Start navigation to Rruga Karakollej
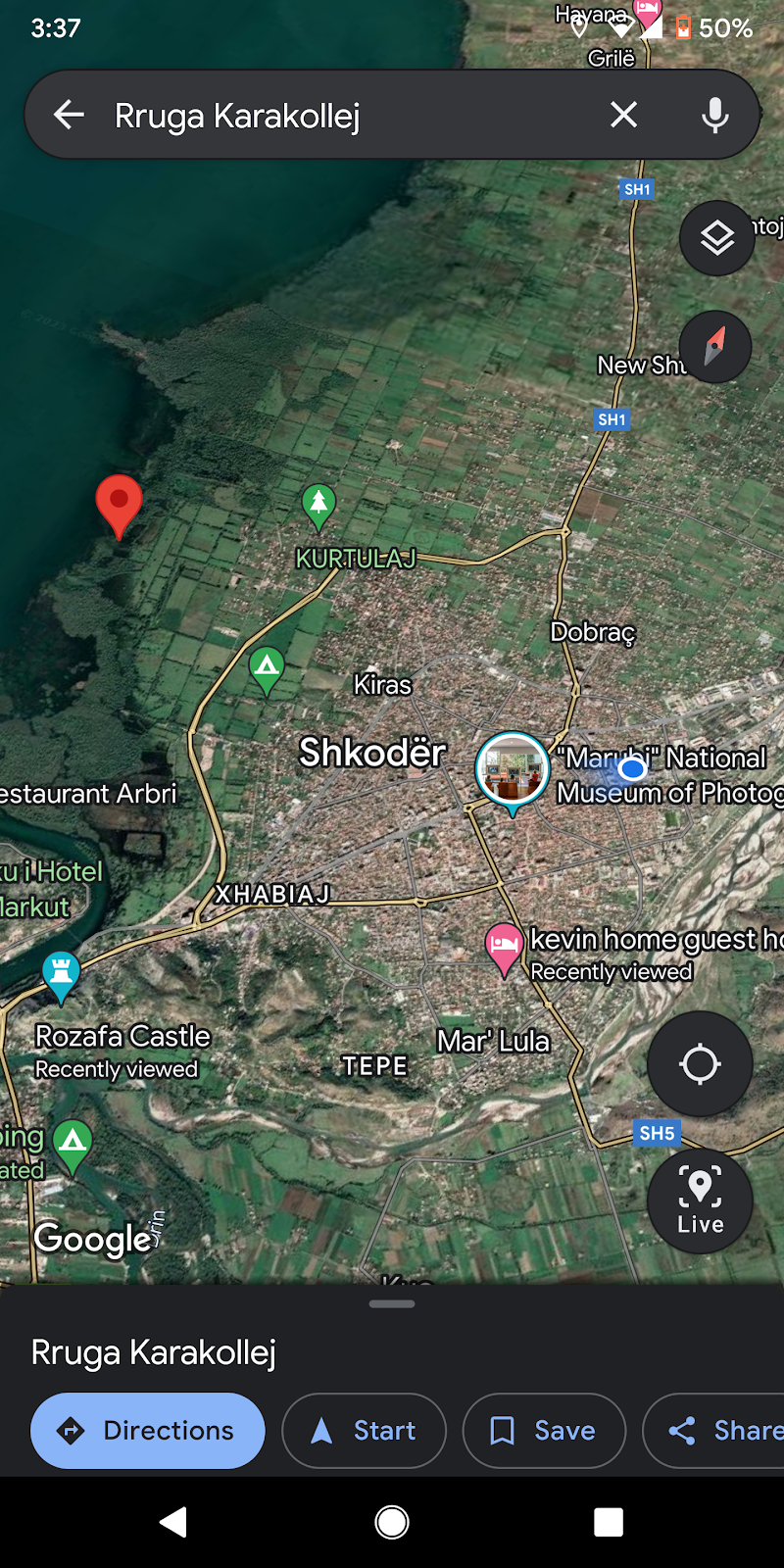This screenshot has height=1568, width=784. 364,1431
